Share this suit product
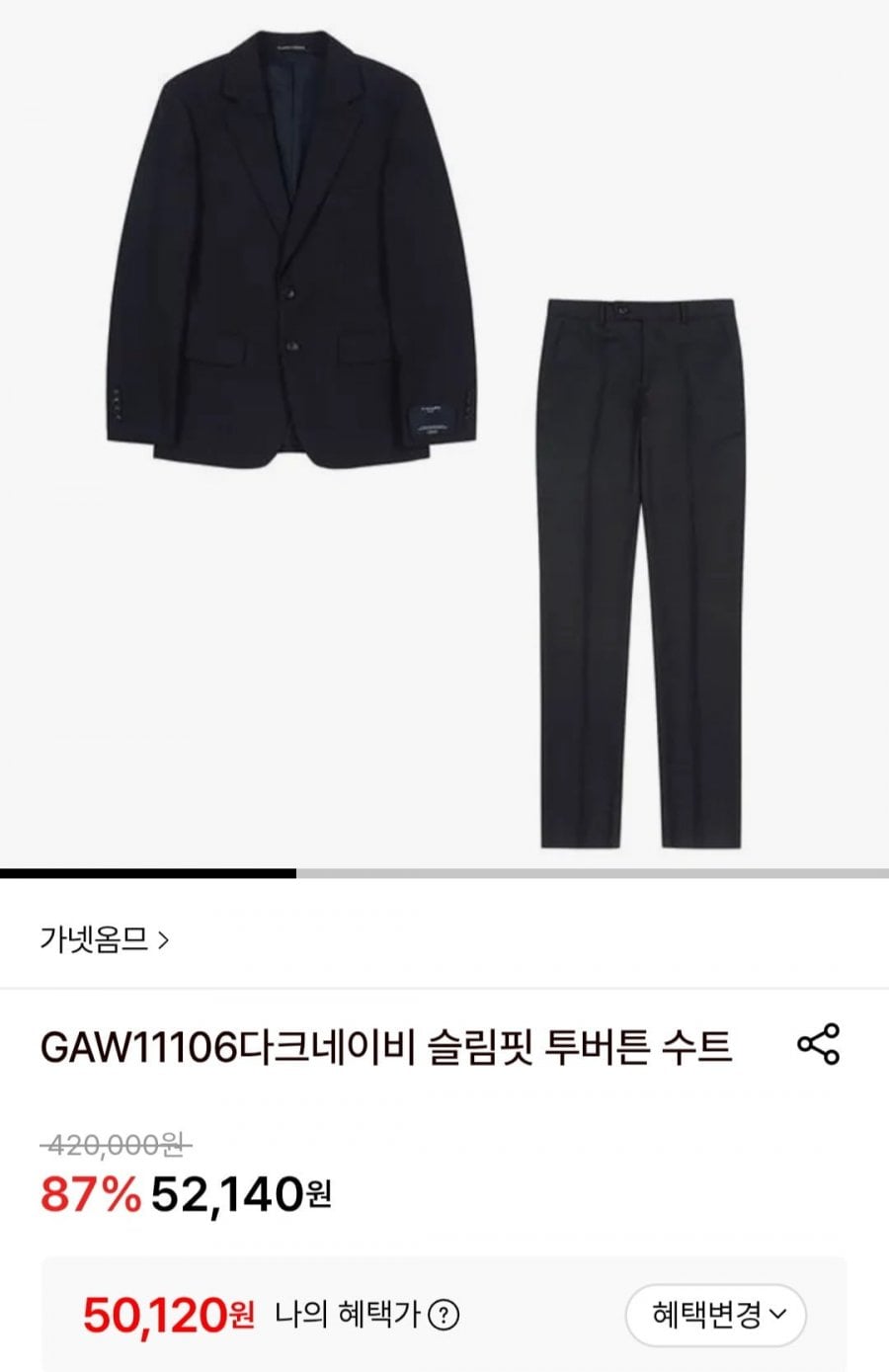This screenshot has height=1372, width=889. tap(818, 1044)
